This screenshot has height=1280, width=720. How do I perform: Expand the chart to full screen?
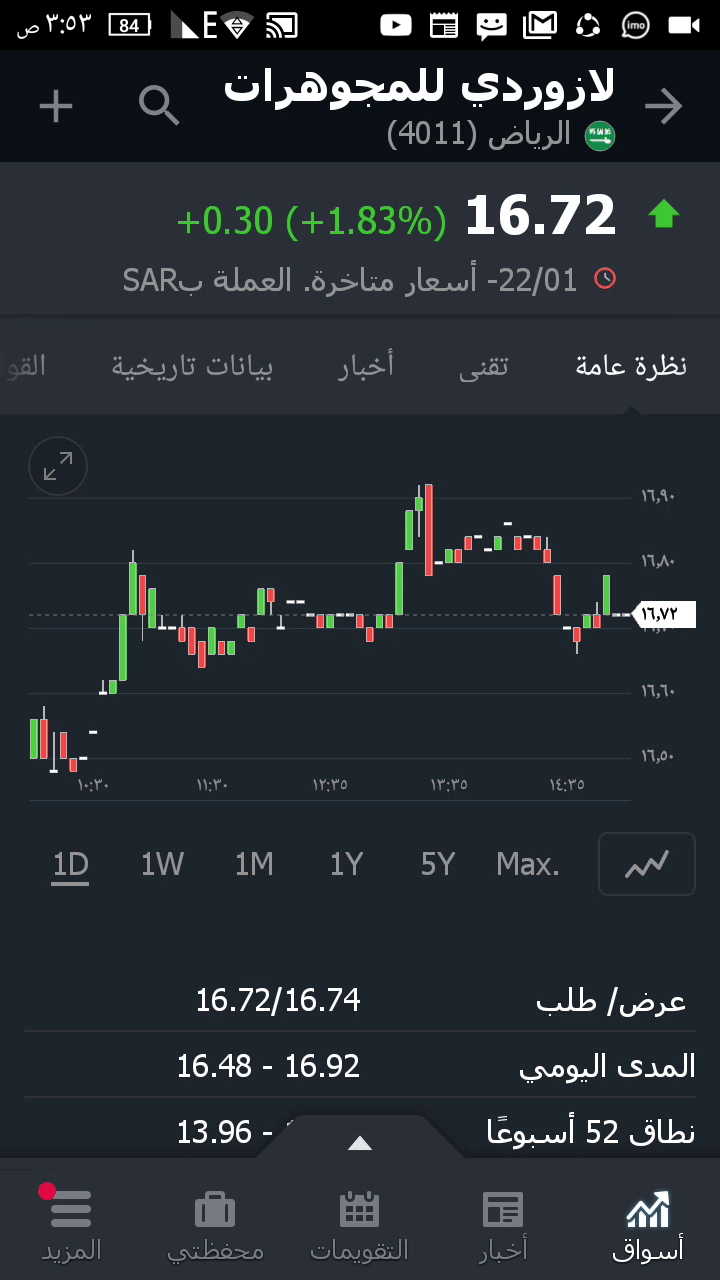pos(58,466)
